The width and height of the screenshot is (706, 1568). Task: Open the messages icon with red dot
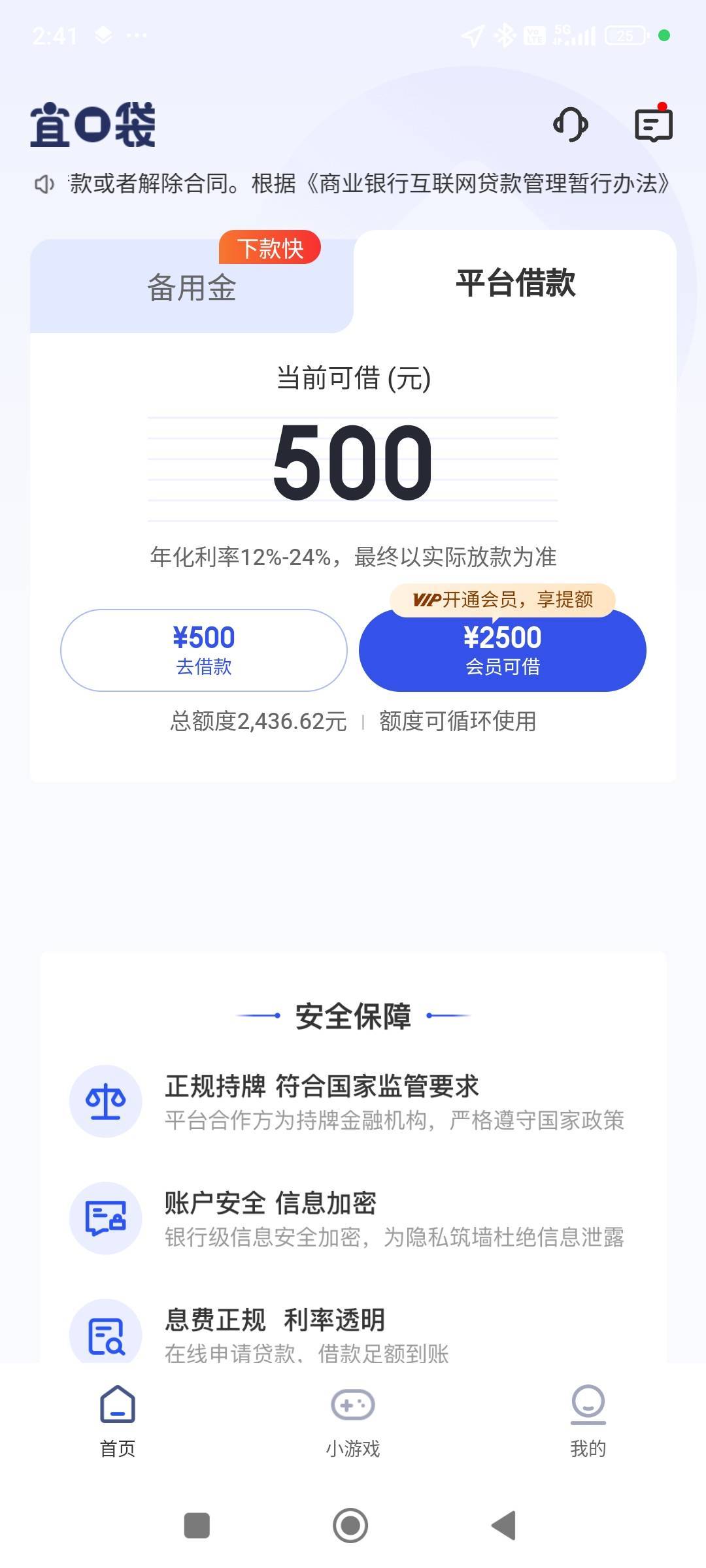(x=654, y=124)
